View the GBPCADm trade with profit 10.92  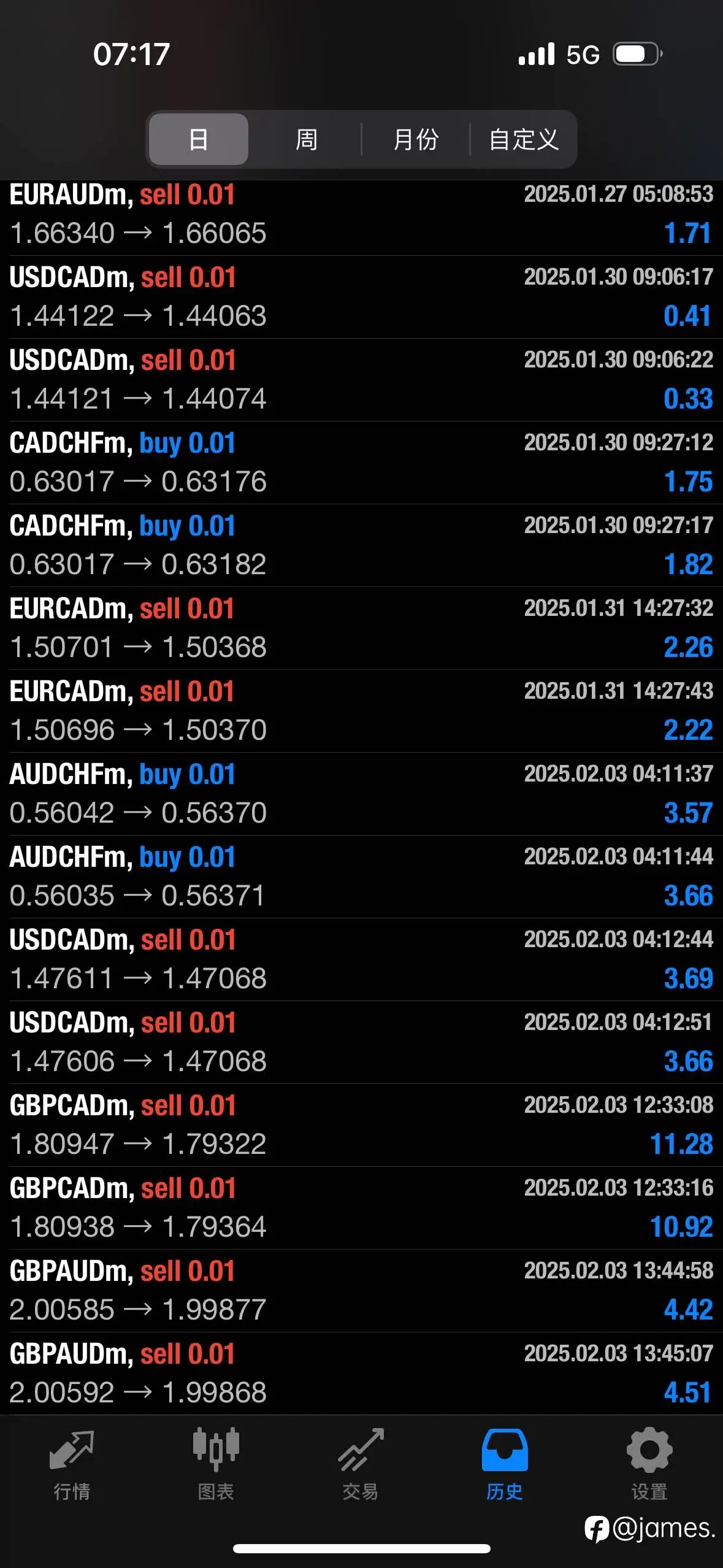point(361,1208)
